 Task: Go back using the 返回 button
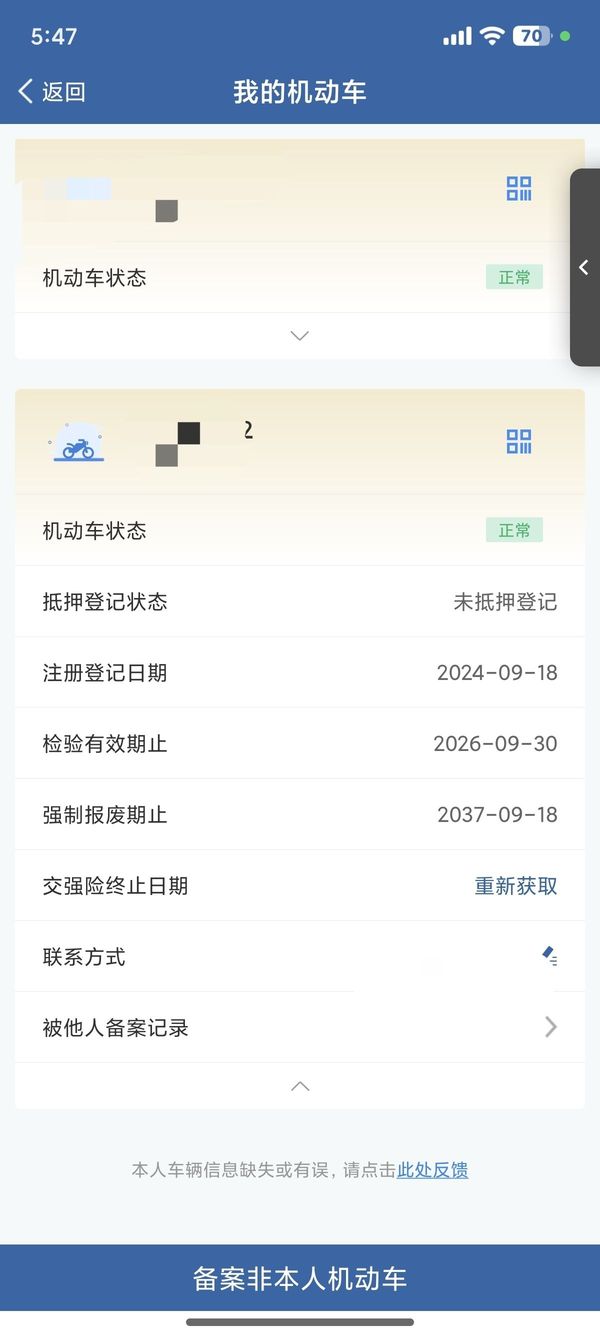coord(52,92)
